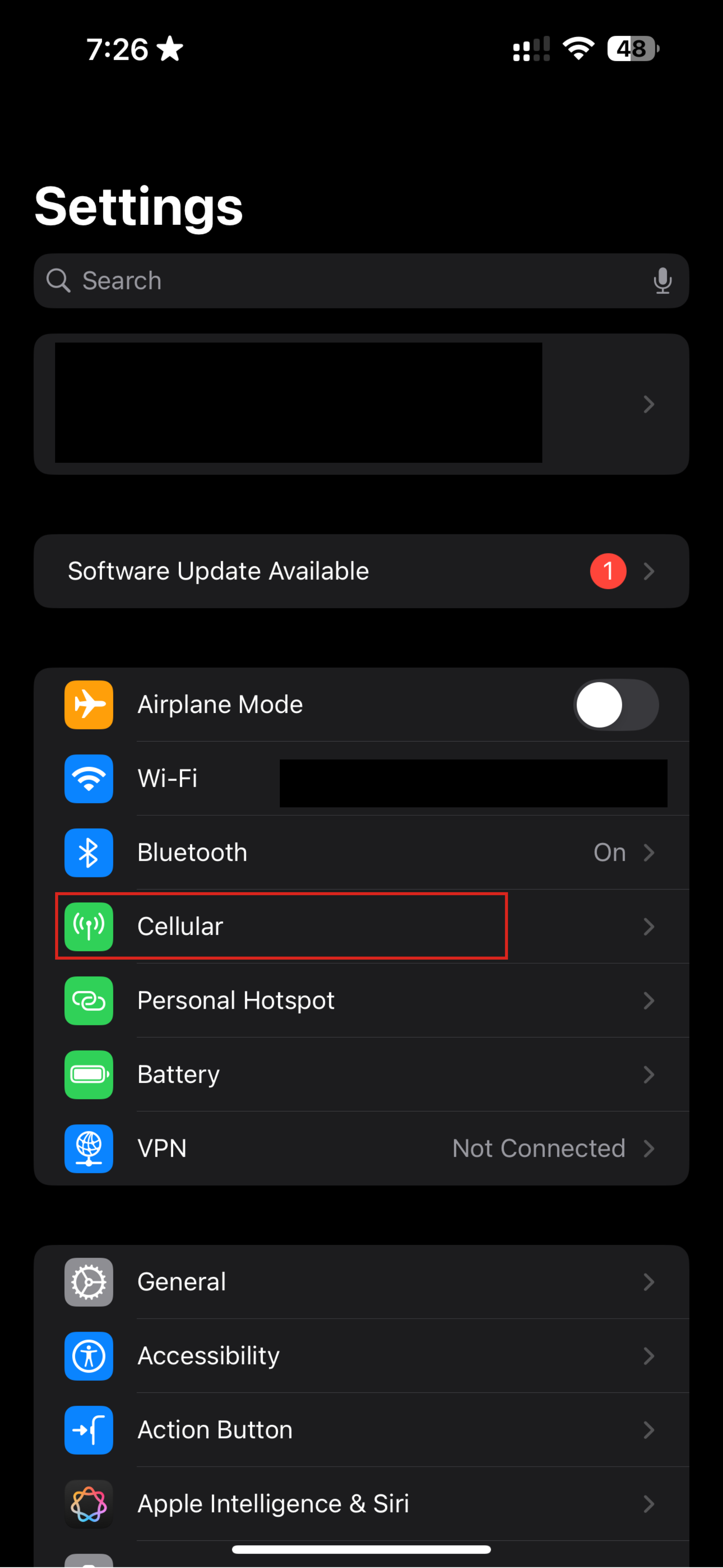This screenshot has height=1568, width=723.
Task: Open Battery settings
Action: point(360,1074)
